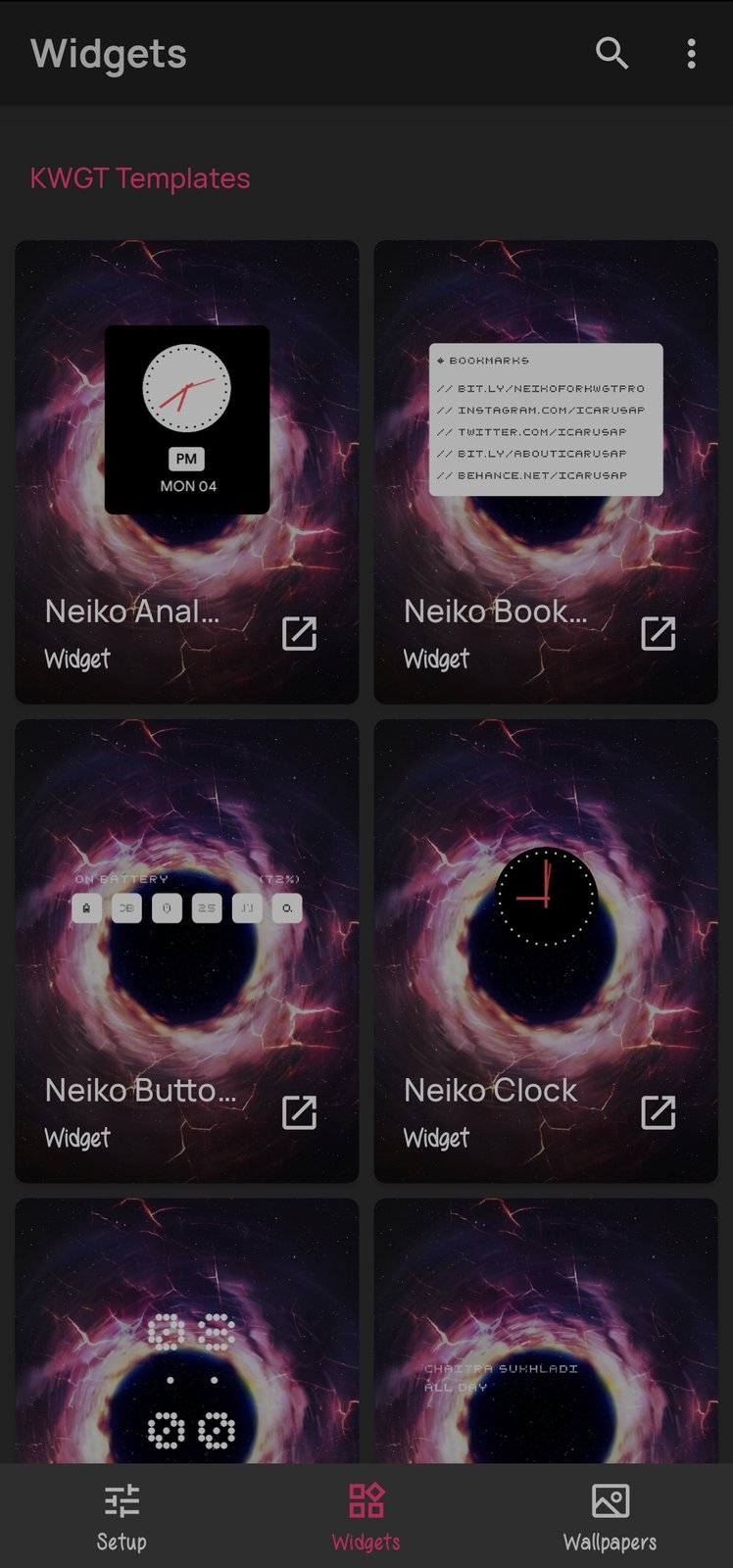The image size is (733, 1568).
Task: Open the Neiko Clock widget card
Action: (x=545, y=941)
